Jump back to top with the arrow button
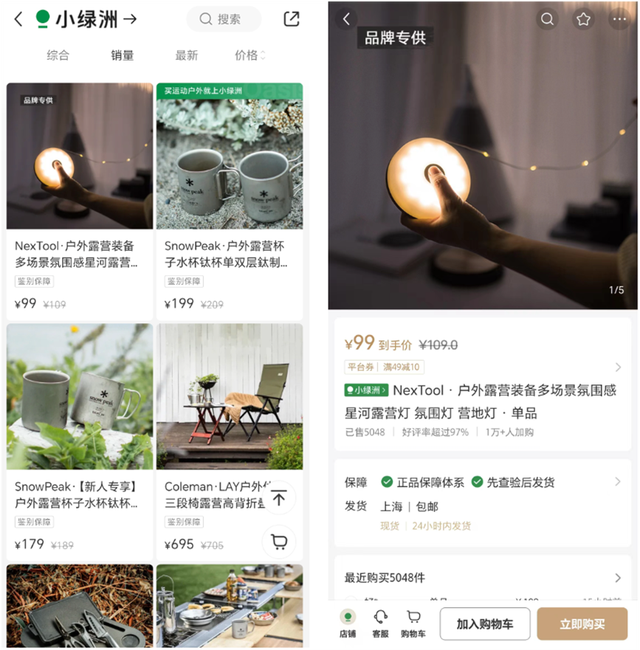This screenshot has height=650, width=640. 279,497
